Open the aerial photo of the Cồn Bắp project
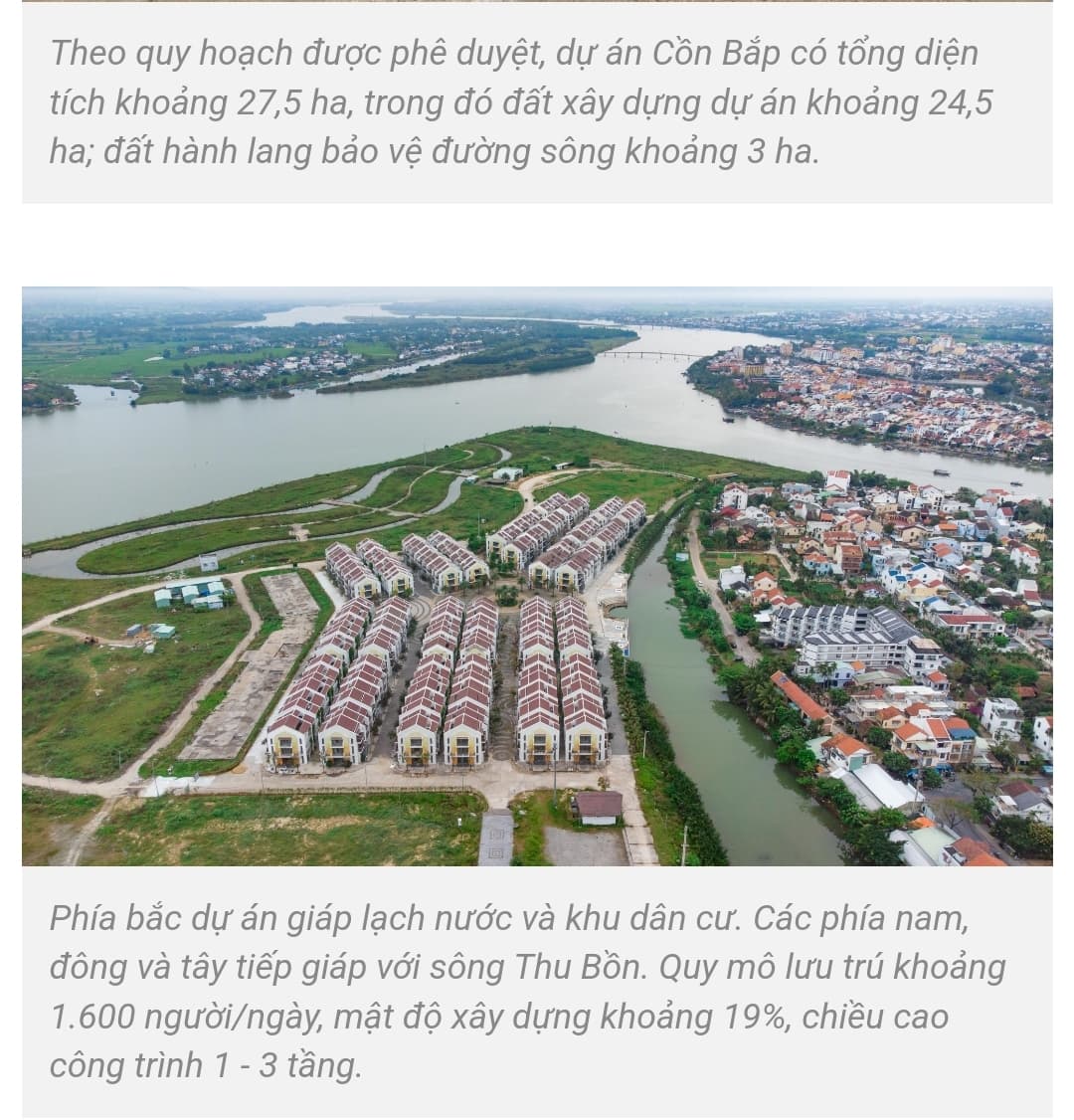Screen dimensions: 1074x1120 (537, 577)
